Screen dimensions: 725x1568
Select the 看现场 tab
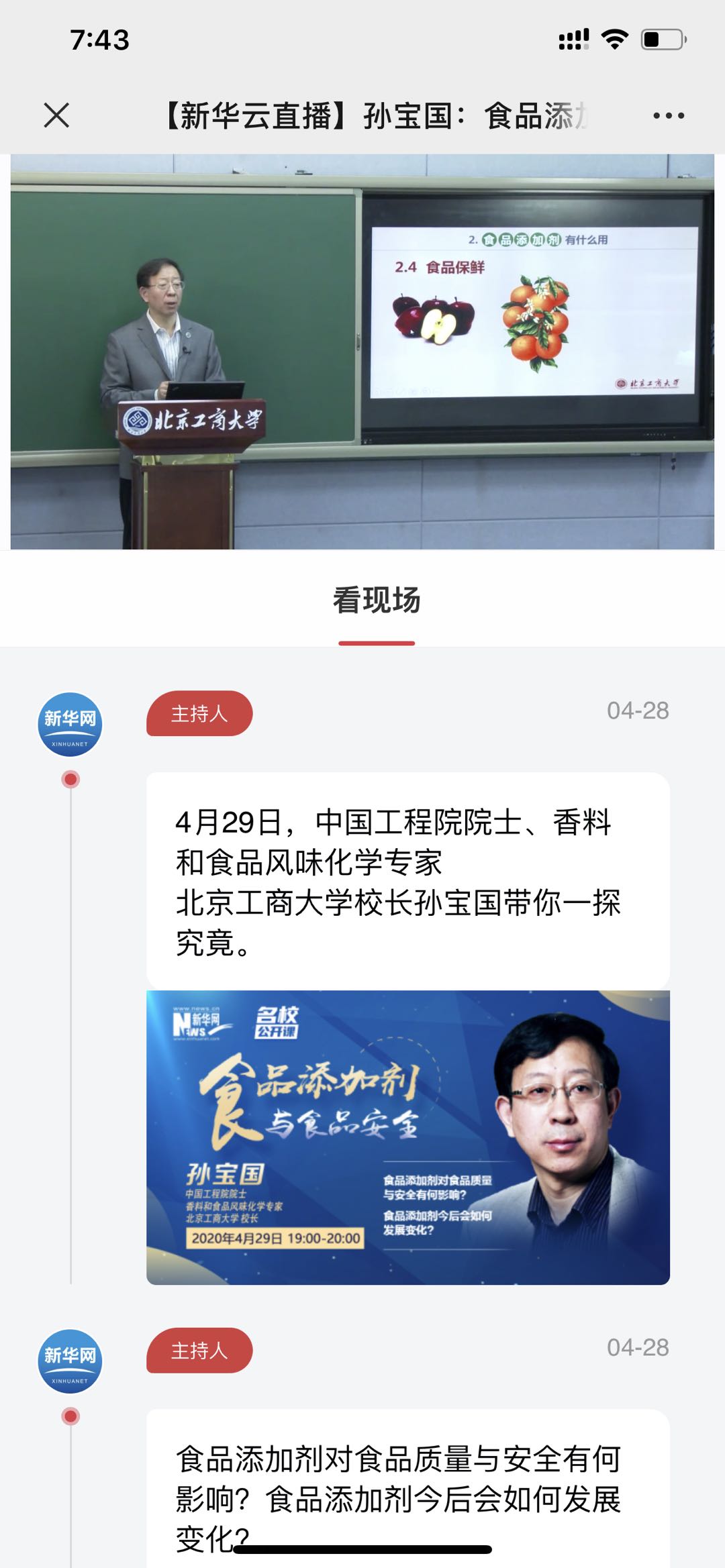376,600
